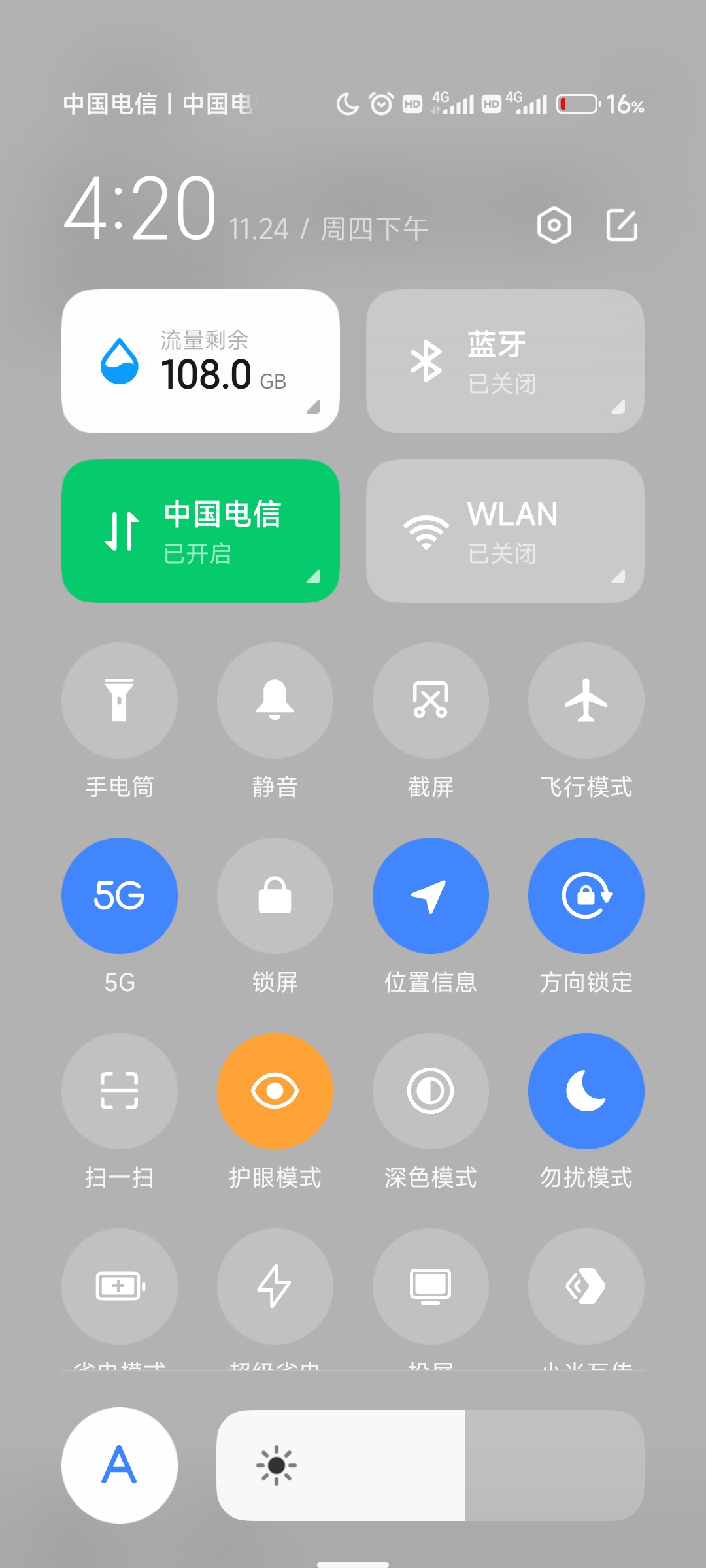This screenshot has height=1568, width=706.
Task: Toggle 飞行模式 airplane mode
Action: 586,700
